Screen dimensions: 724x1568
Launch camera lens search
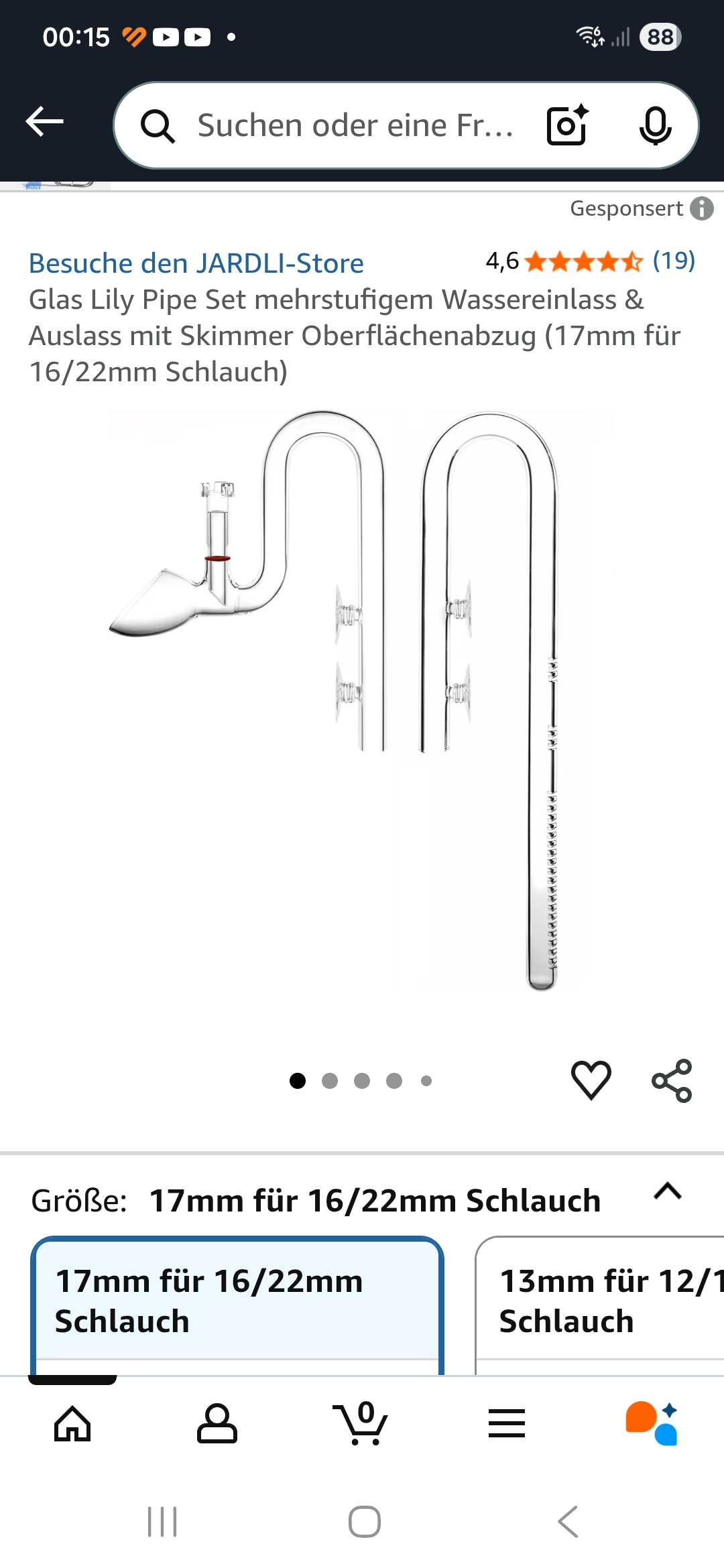[568, 125]
